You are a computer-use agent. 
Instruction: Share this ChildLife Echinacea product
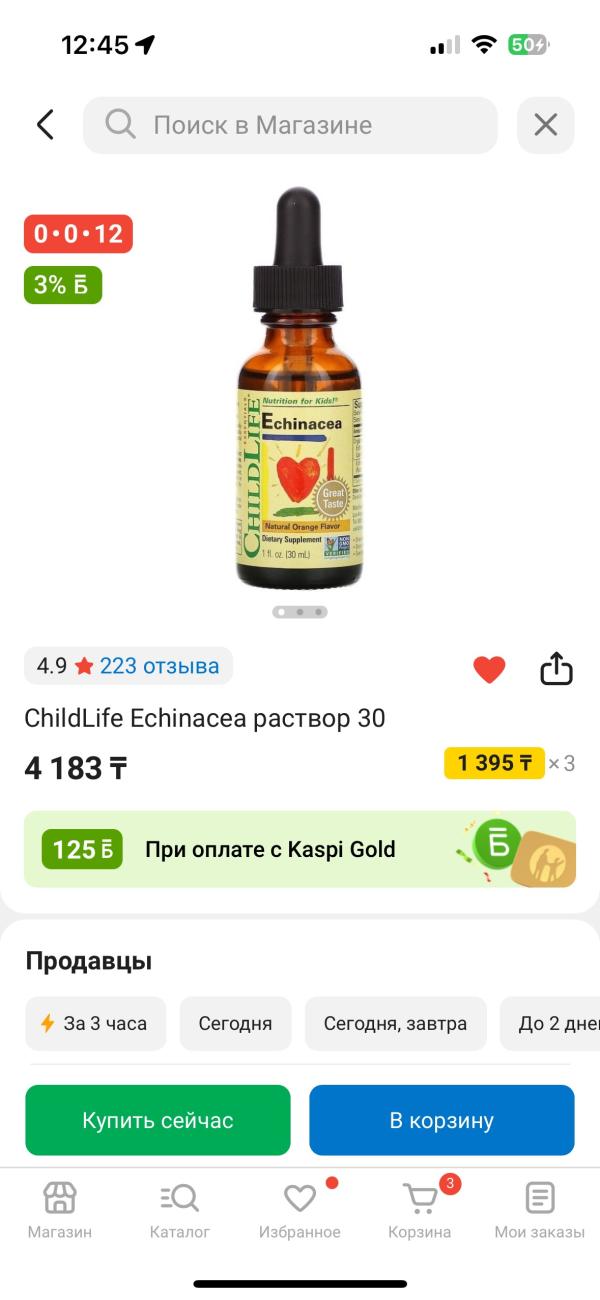point(556,669)
